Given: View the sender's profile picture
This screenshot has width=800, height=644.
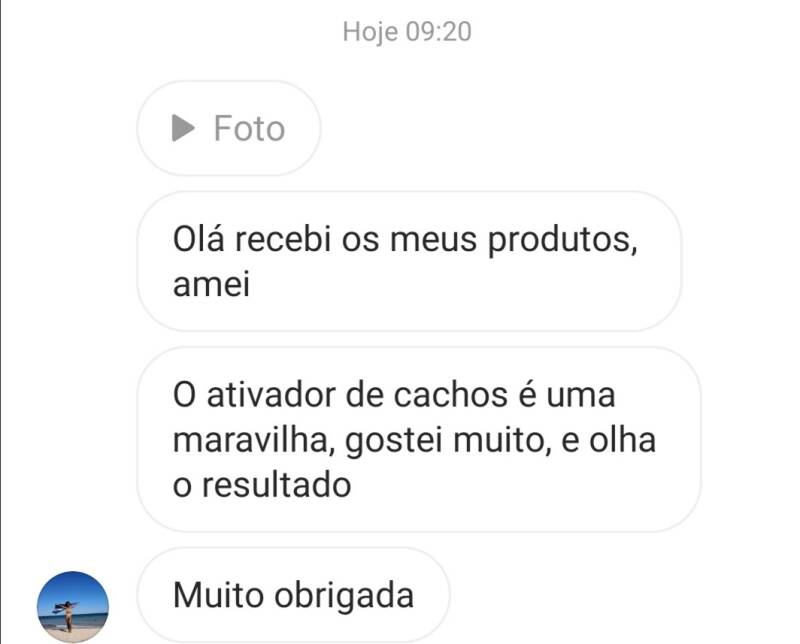Looking at the screenshot, I should coord(72,606).
